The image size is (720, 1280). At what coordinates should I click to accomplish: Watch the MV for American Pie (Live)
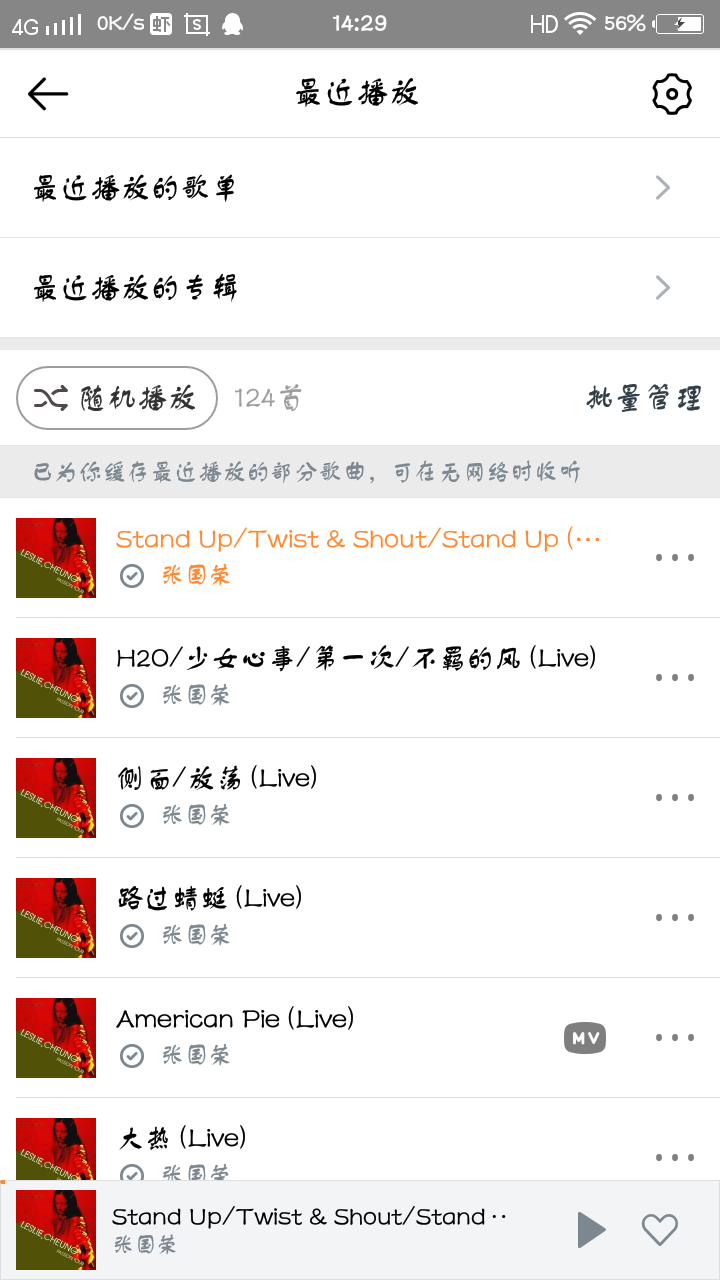[x=585, y=1038]
